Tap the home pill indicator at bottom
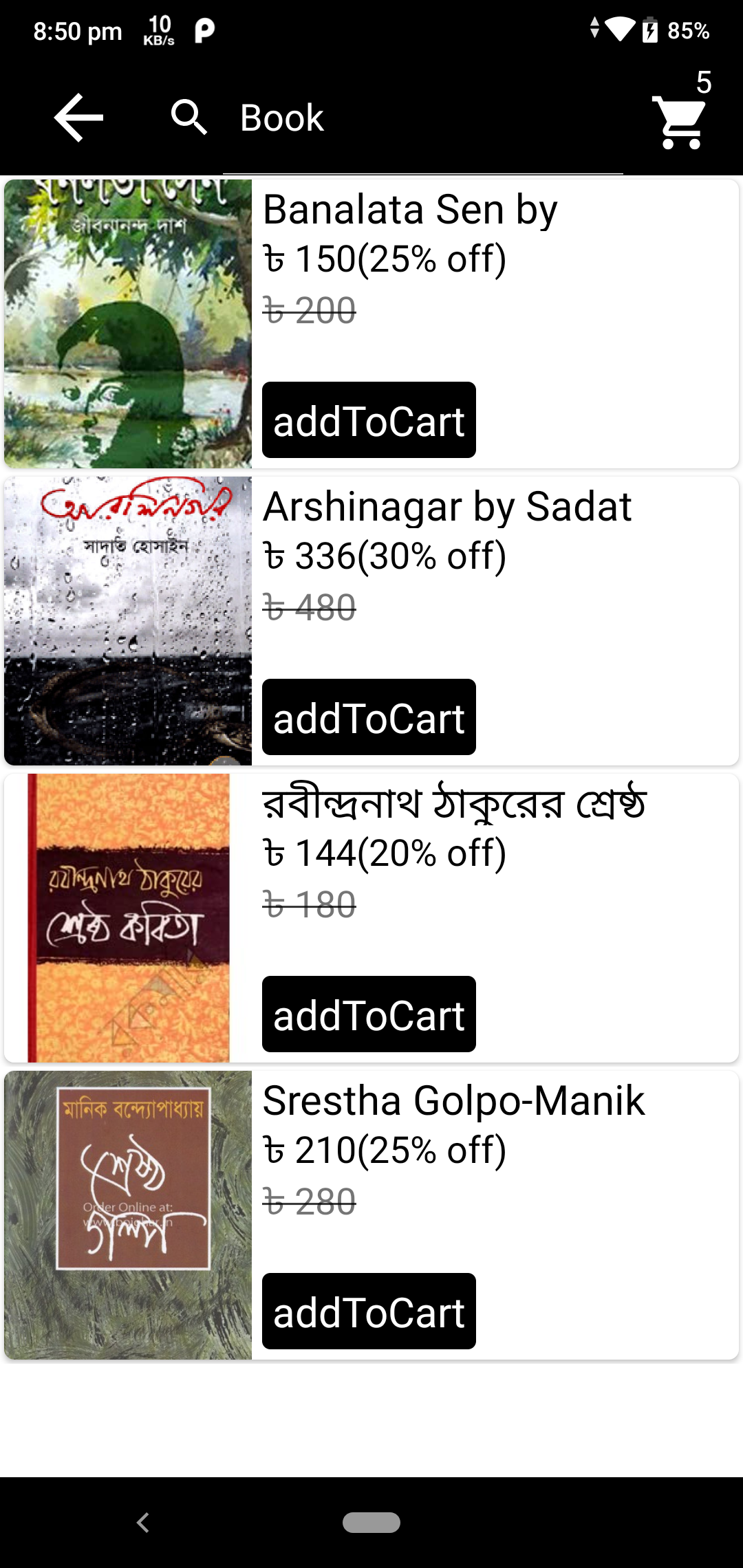 pos(371,1523)
